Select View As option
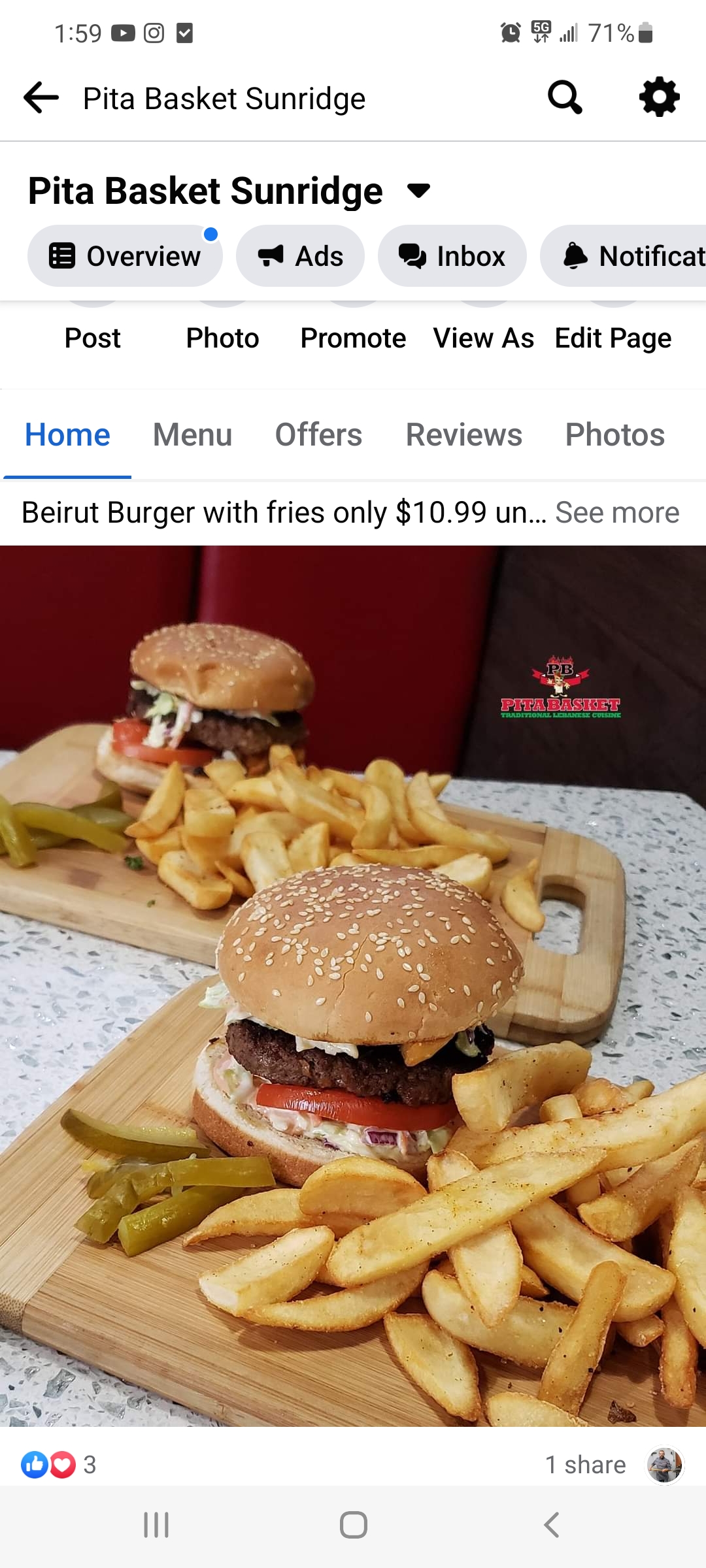This screenshot has height=1568, width=706. point(484,338)
